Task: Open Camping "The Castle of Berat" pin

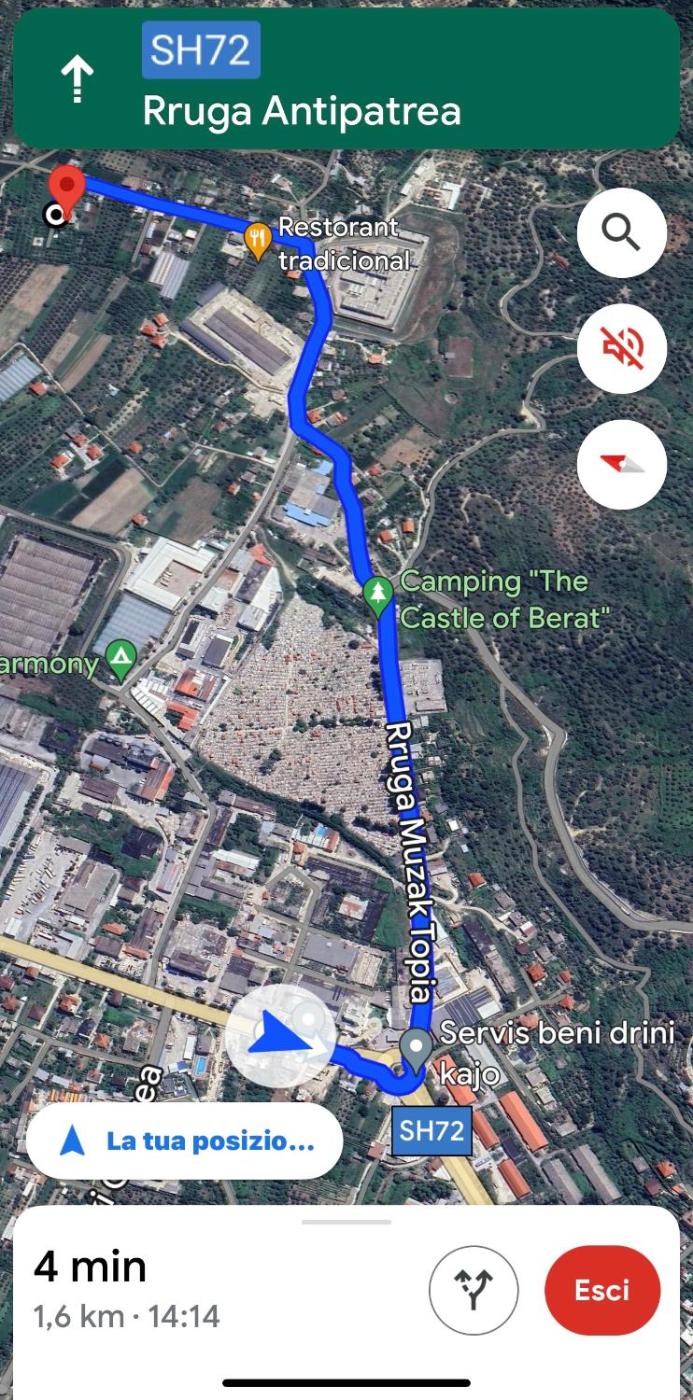Action: click(x=378, y=595)
